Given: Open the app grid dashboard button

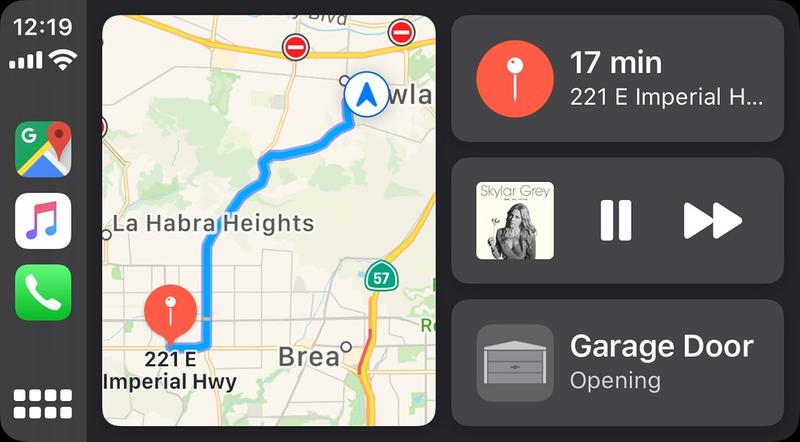Looking at the screenshot, I should click(x=43, y=404).
